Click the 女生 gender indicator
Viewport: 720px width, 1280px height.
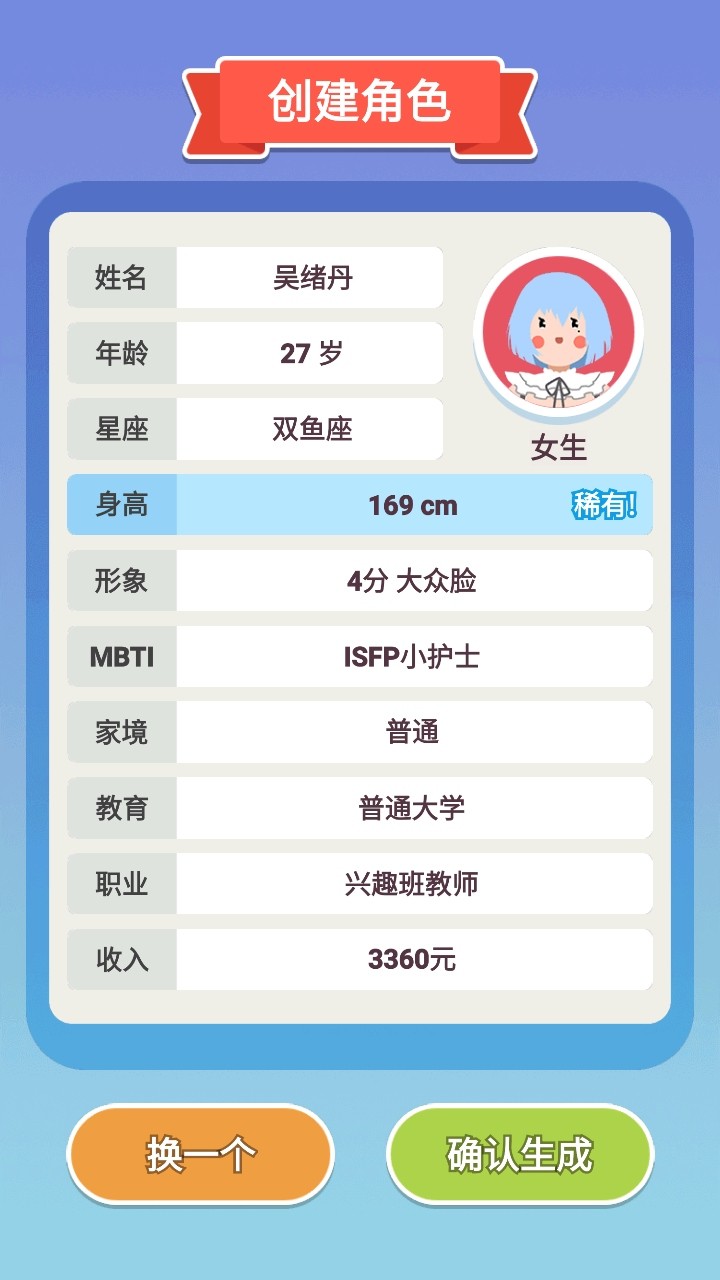point(560,449)
